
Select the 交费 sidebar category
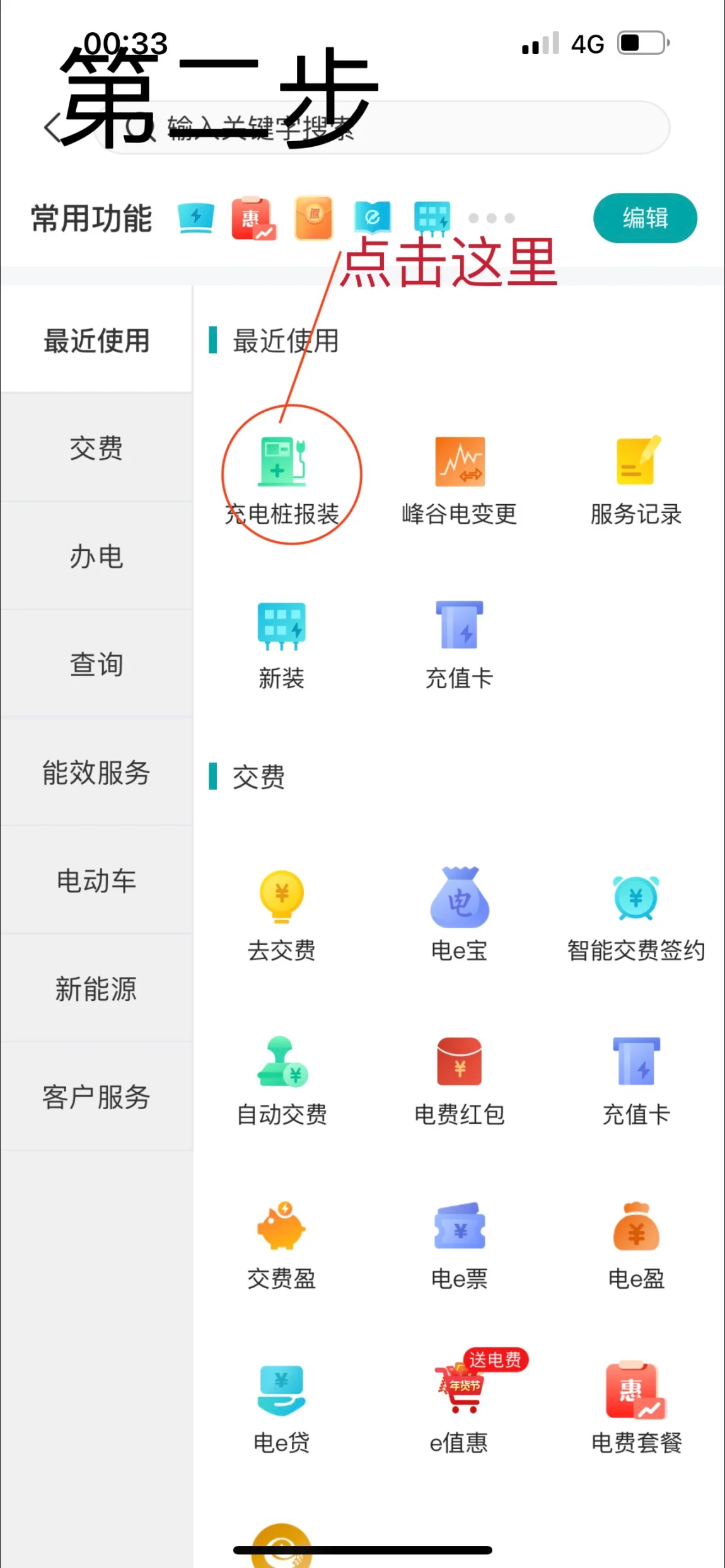click(x=96, y=448)
